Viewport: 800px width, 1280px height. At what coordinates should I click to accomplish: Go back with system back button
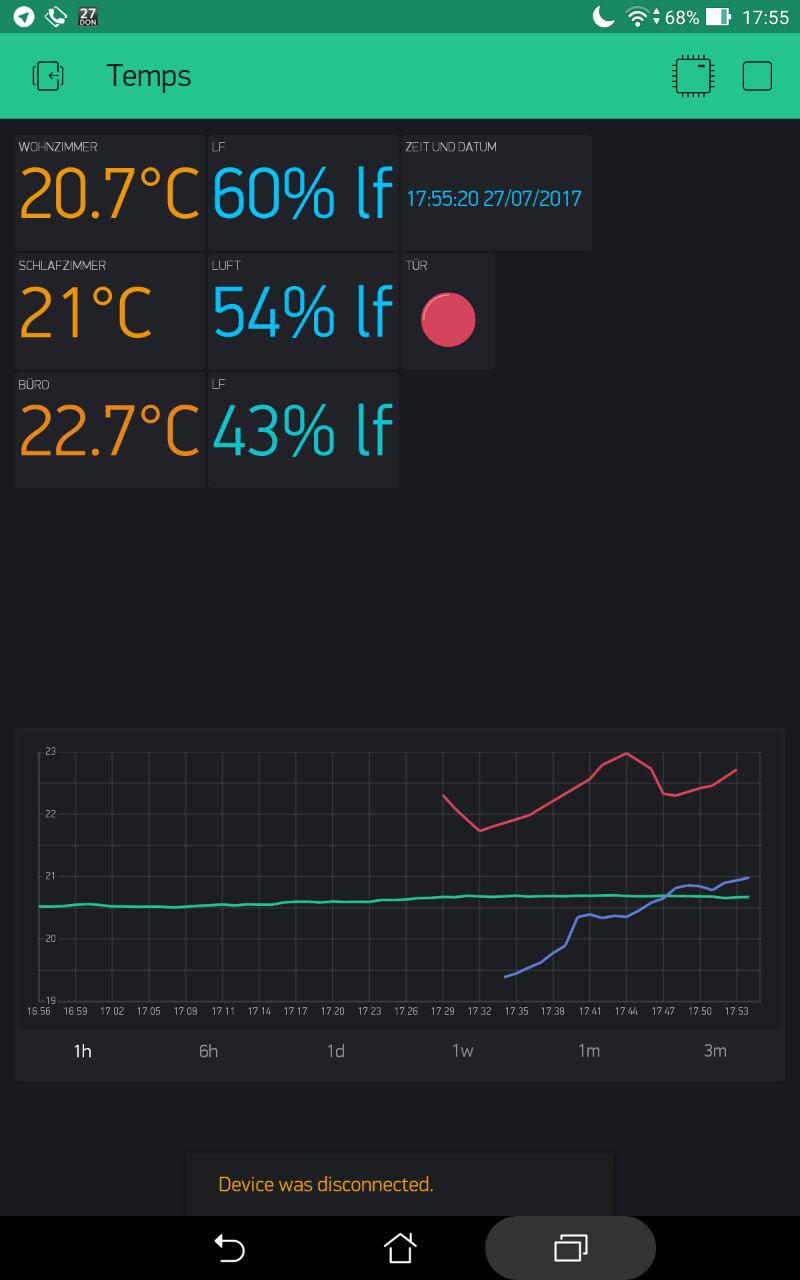pyautogui.click(x=229, y=1248)
